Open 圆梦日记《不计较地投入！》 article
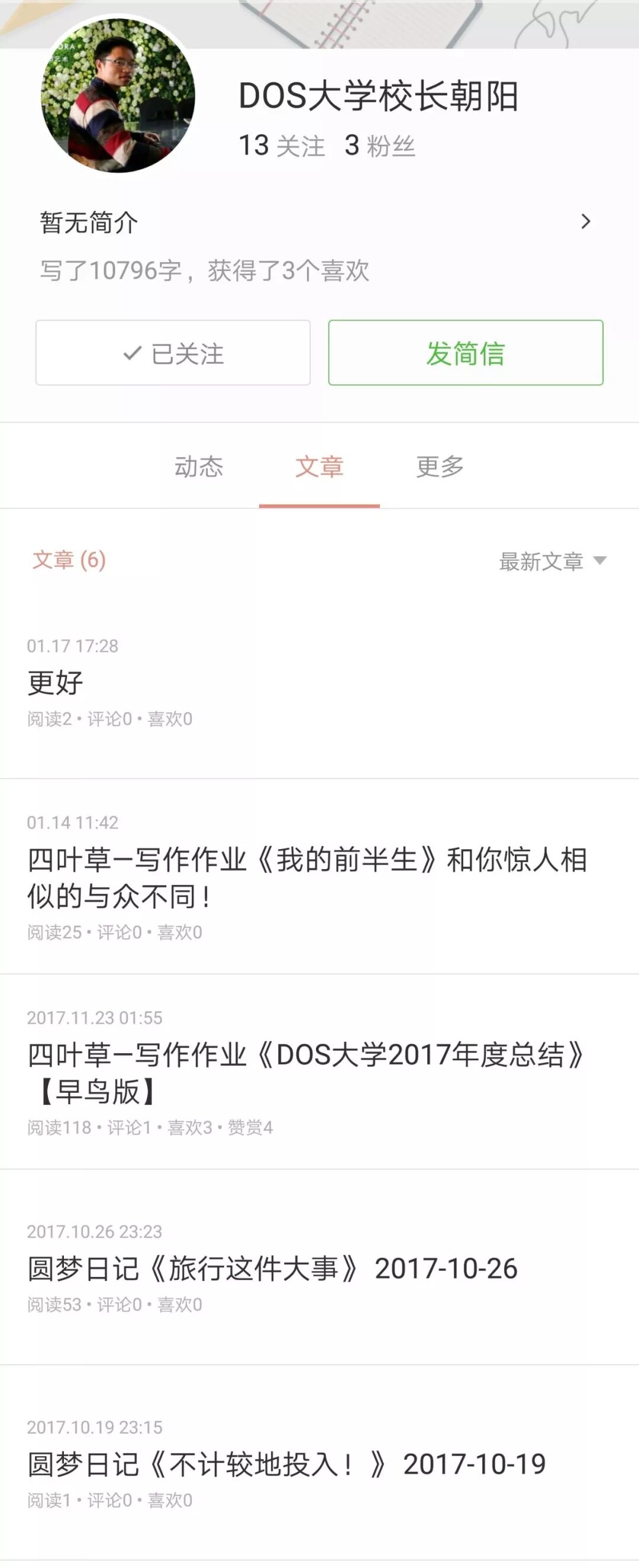This screenshot has height=1568, width=639. tap(286, 1464)
